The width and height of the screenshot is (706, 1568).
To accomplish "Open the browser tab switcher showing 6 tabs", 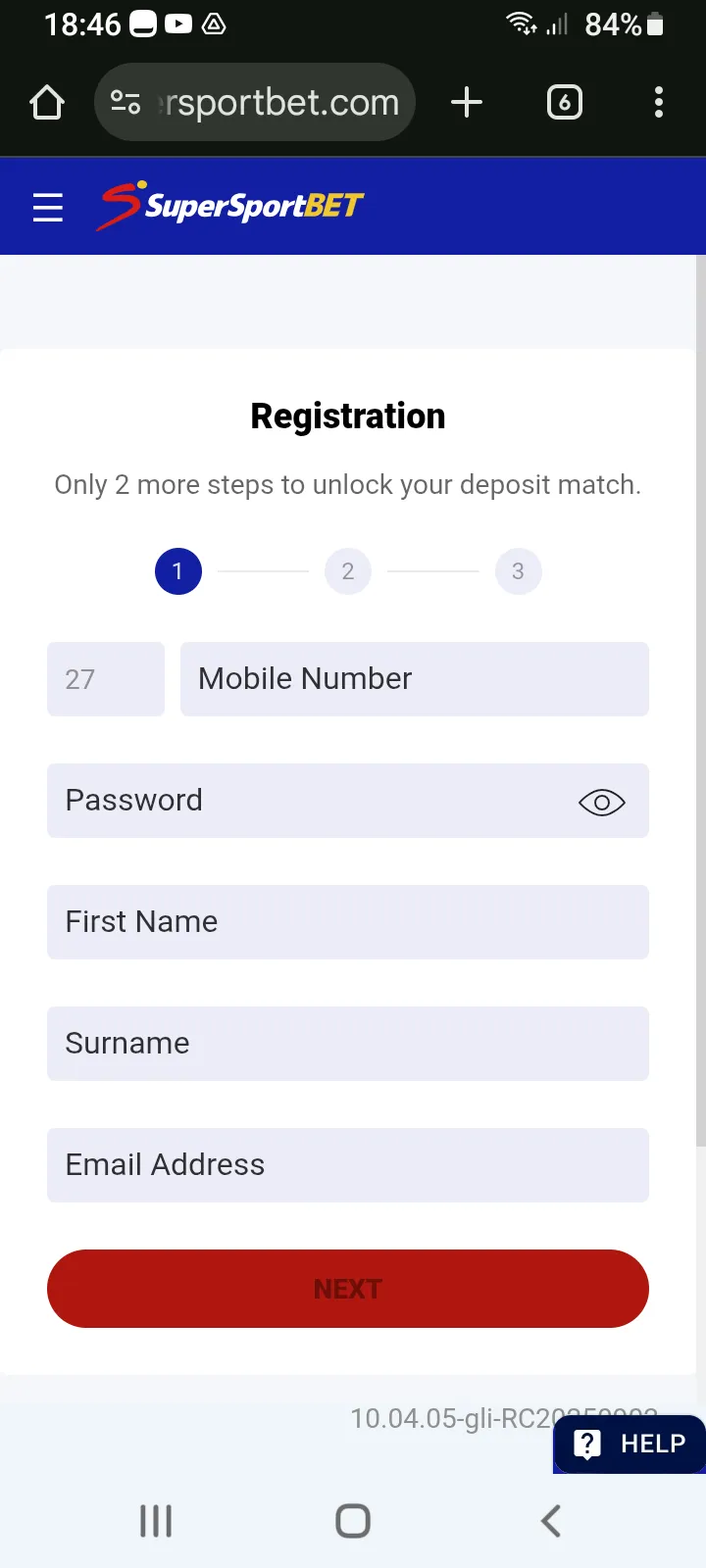I will pos(564,101).
